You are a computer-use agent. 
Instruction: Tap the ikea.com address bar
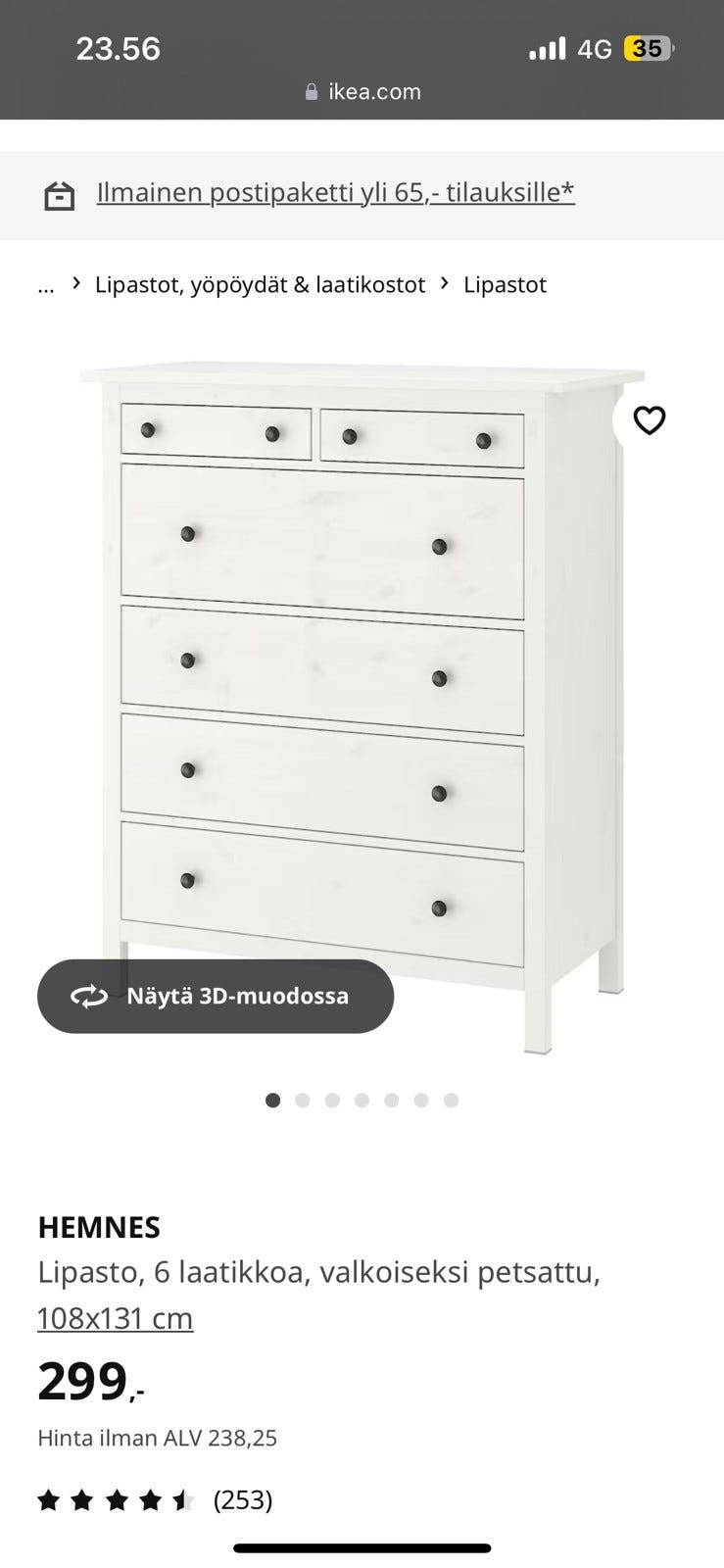coord(362,92)
